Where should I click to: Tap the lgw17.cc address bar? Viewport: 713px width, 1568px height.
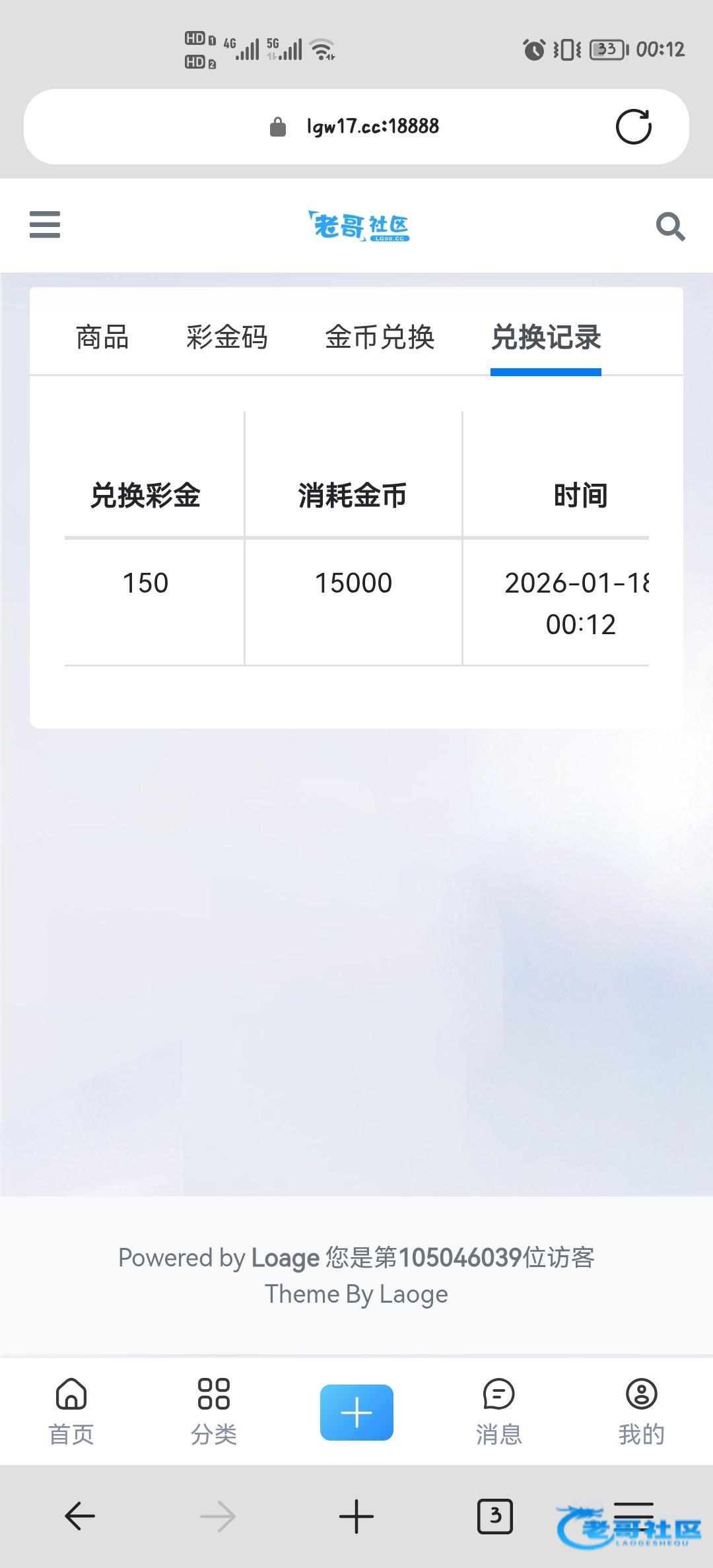(x=372, y=127)
